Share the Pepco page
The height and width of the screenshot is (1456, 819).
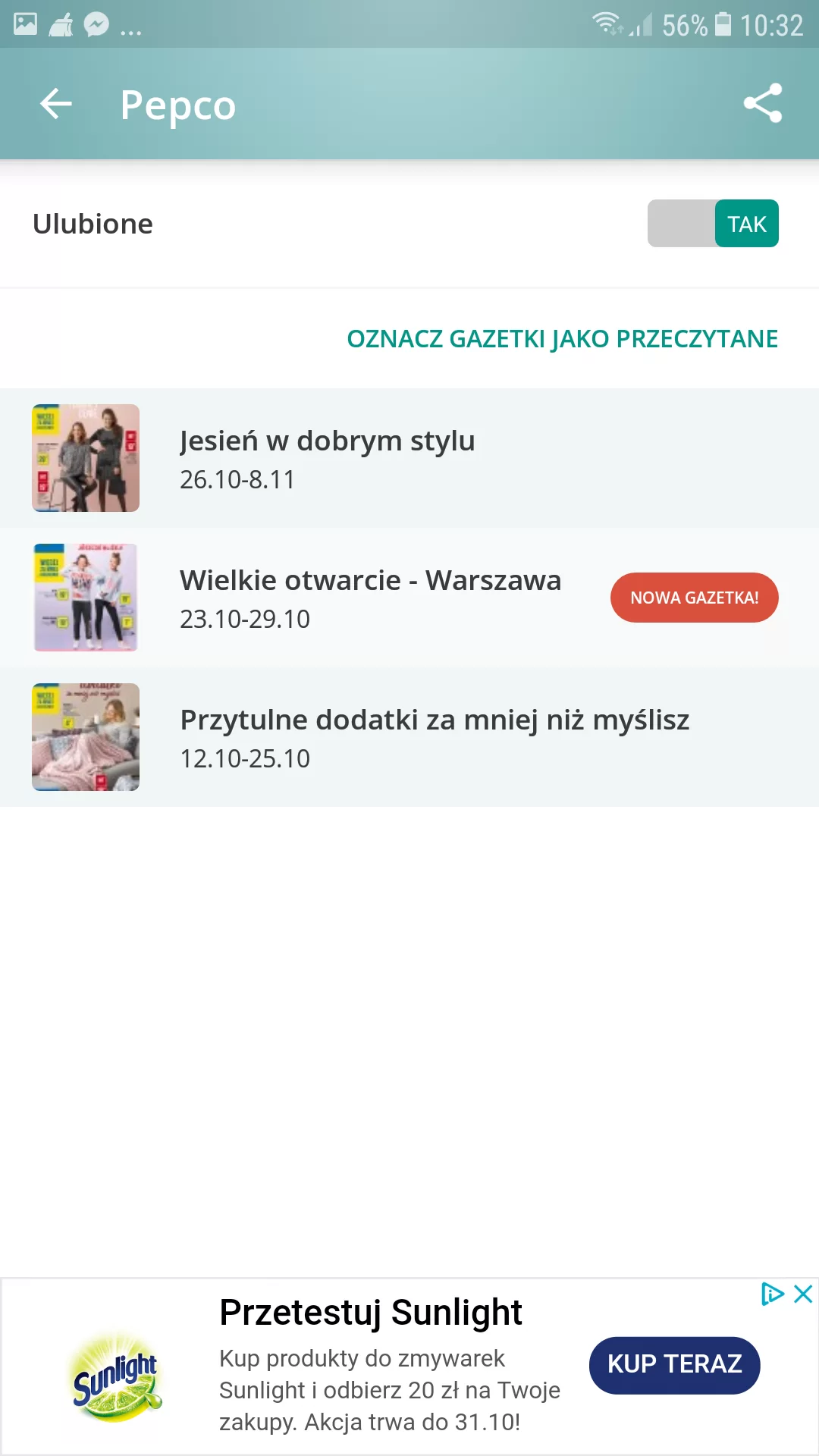pyautogui.click(x=762, y=103)
